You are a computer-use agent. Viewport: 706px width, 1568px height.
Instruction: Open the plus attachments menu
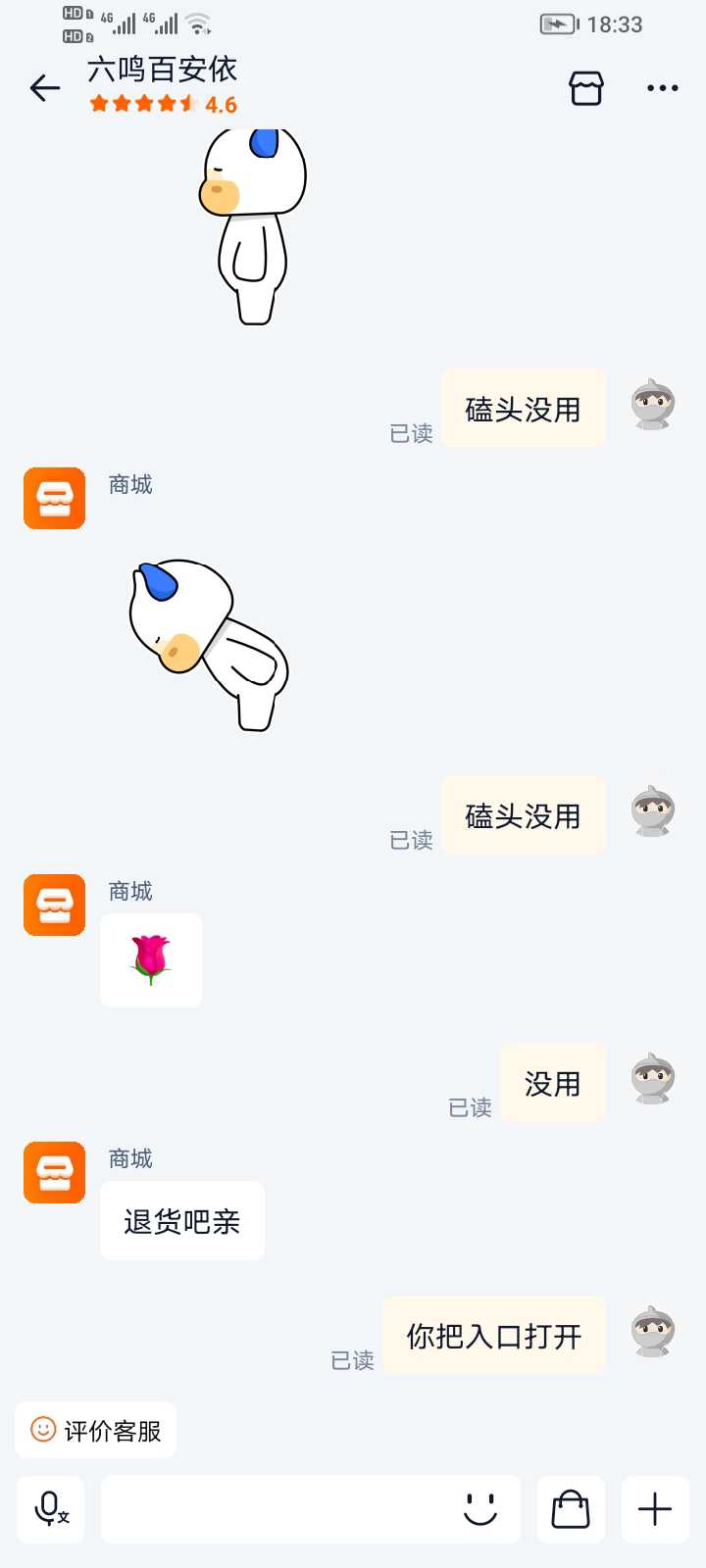pyautogui.click(x=655, y=1509)
